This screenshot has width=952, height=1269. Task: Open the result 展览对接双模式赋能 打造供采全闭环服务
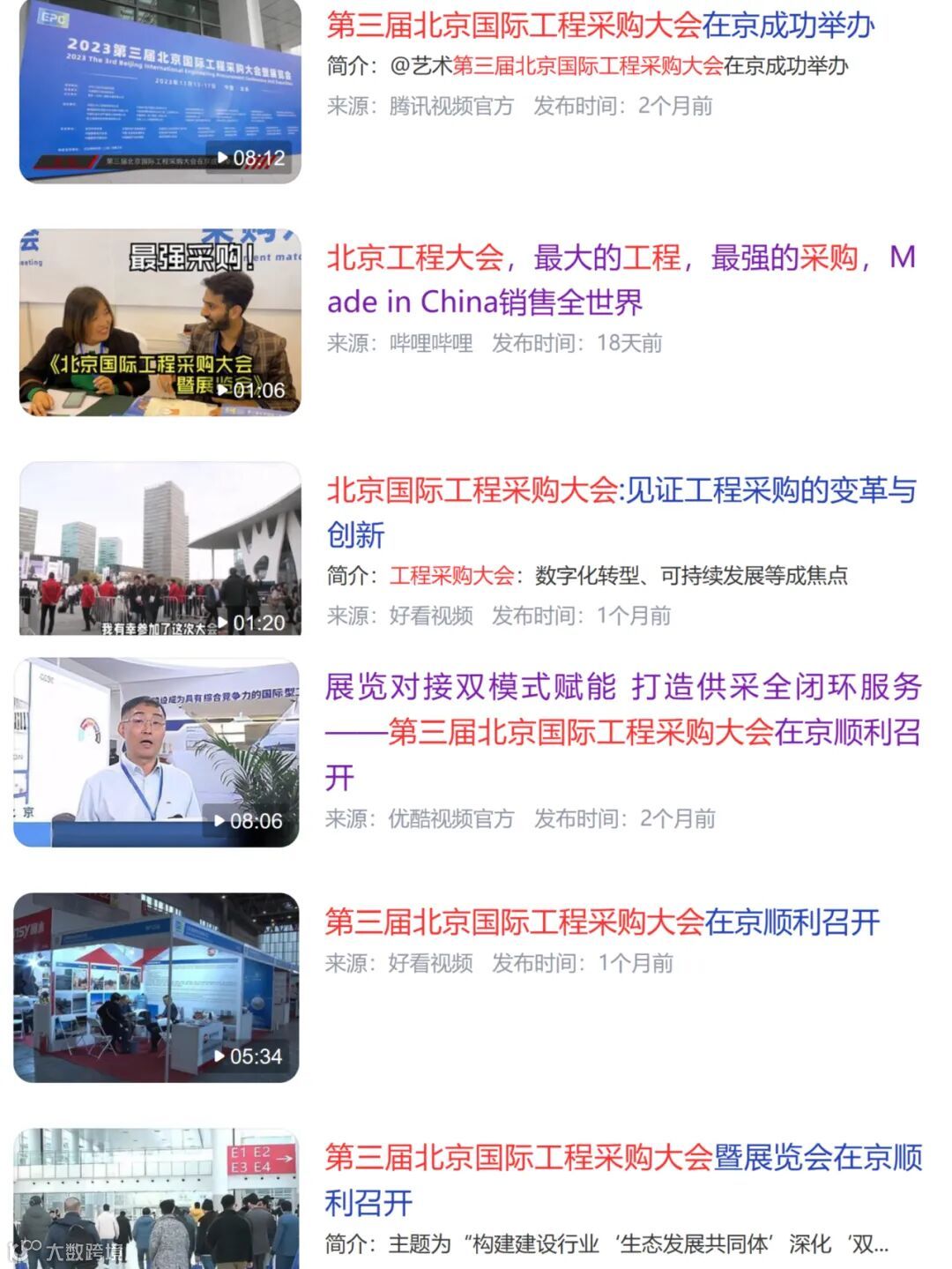[622, 731]
